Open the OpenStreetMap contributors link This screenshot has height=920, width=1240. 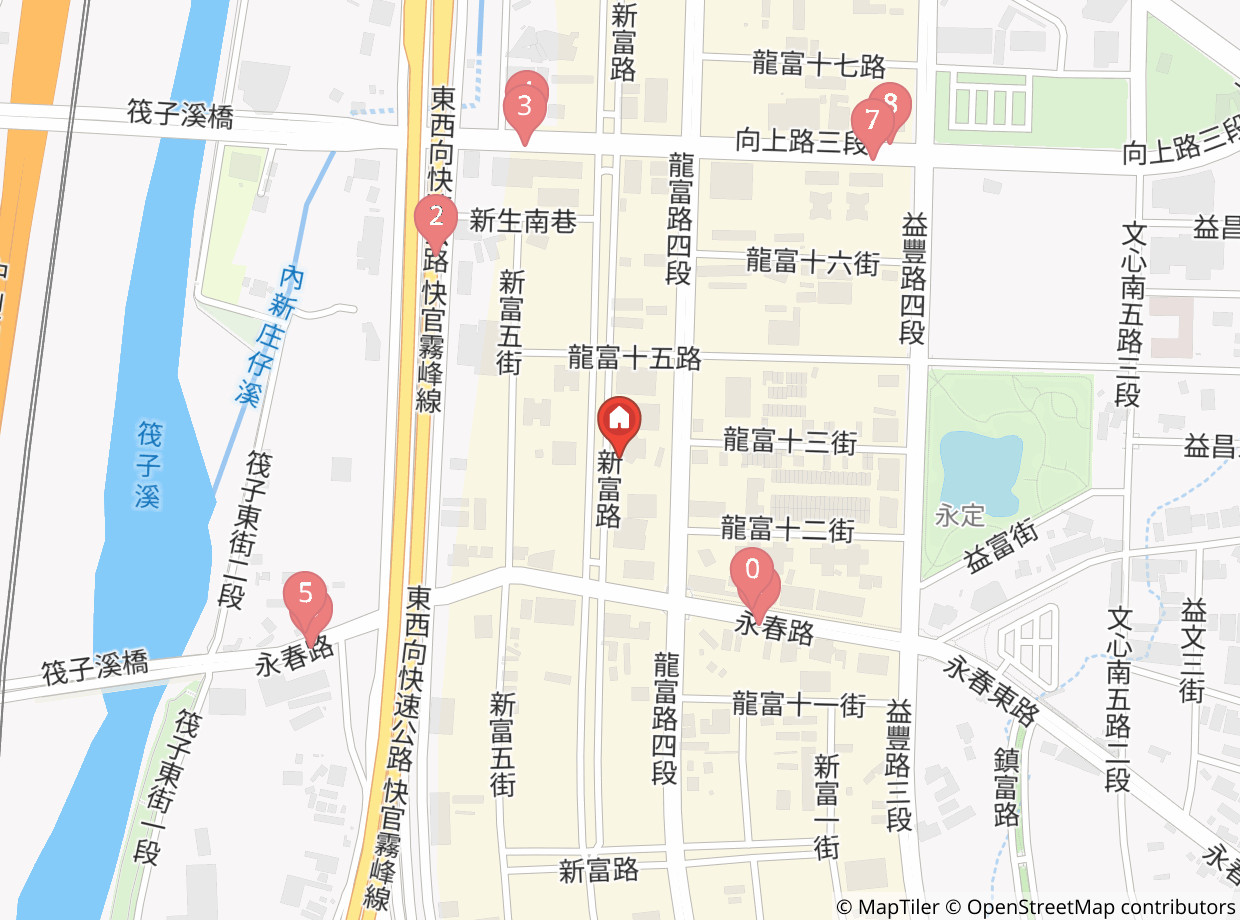click(x=1101, y=906)
